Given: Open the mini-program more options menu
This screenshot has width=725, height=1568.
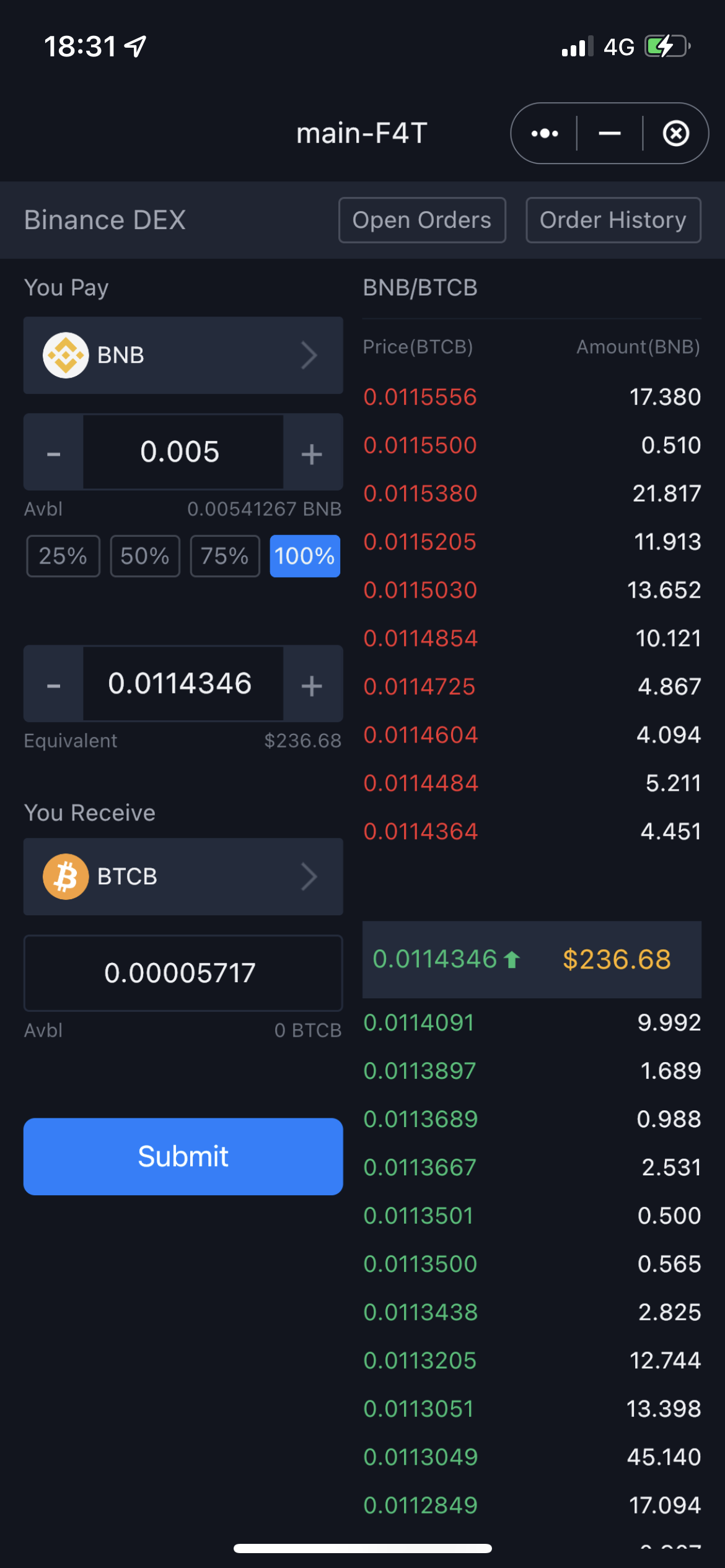Looking at the screenshot, I should [x=545, y=133].
